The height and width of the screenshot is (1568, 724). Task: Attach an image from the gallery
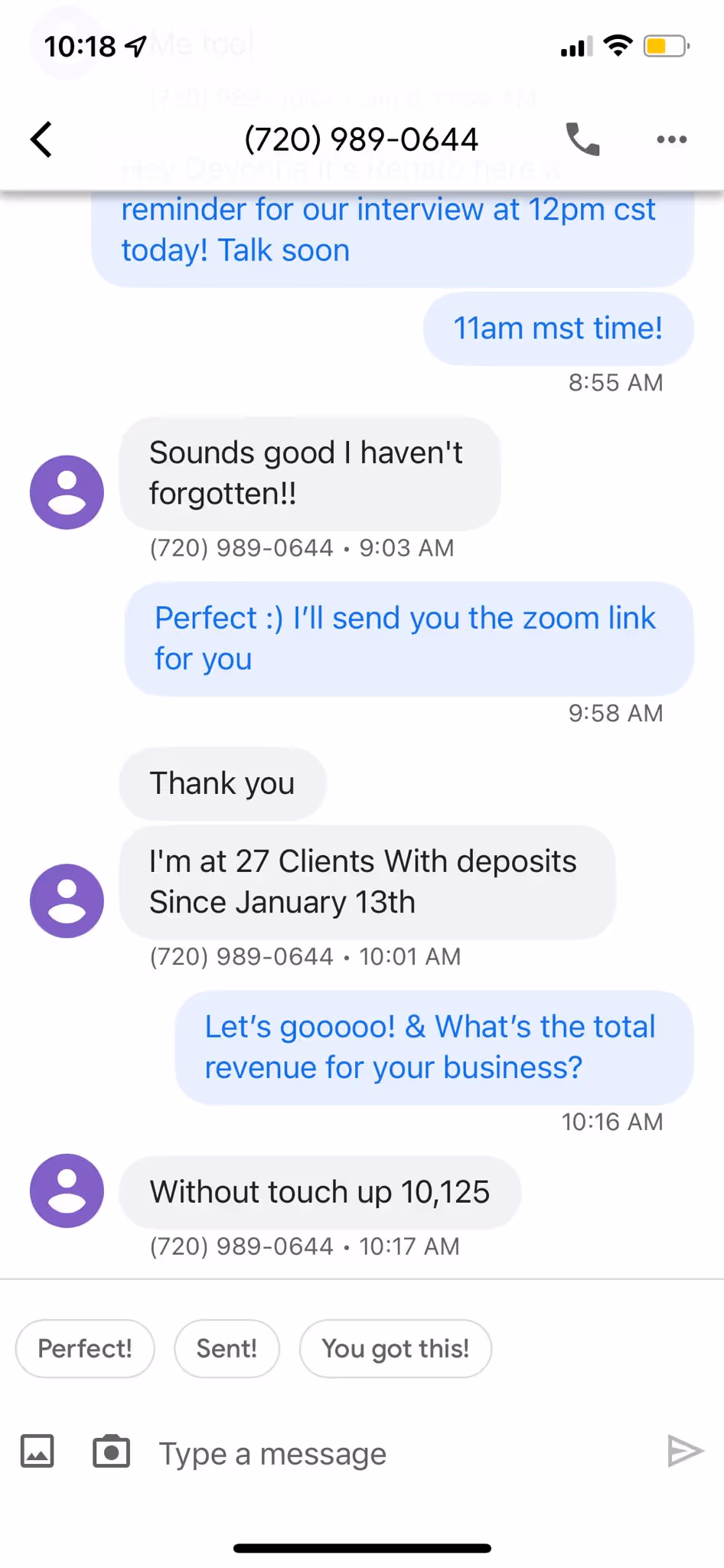point(38,1451)
